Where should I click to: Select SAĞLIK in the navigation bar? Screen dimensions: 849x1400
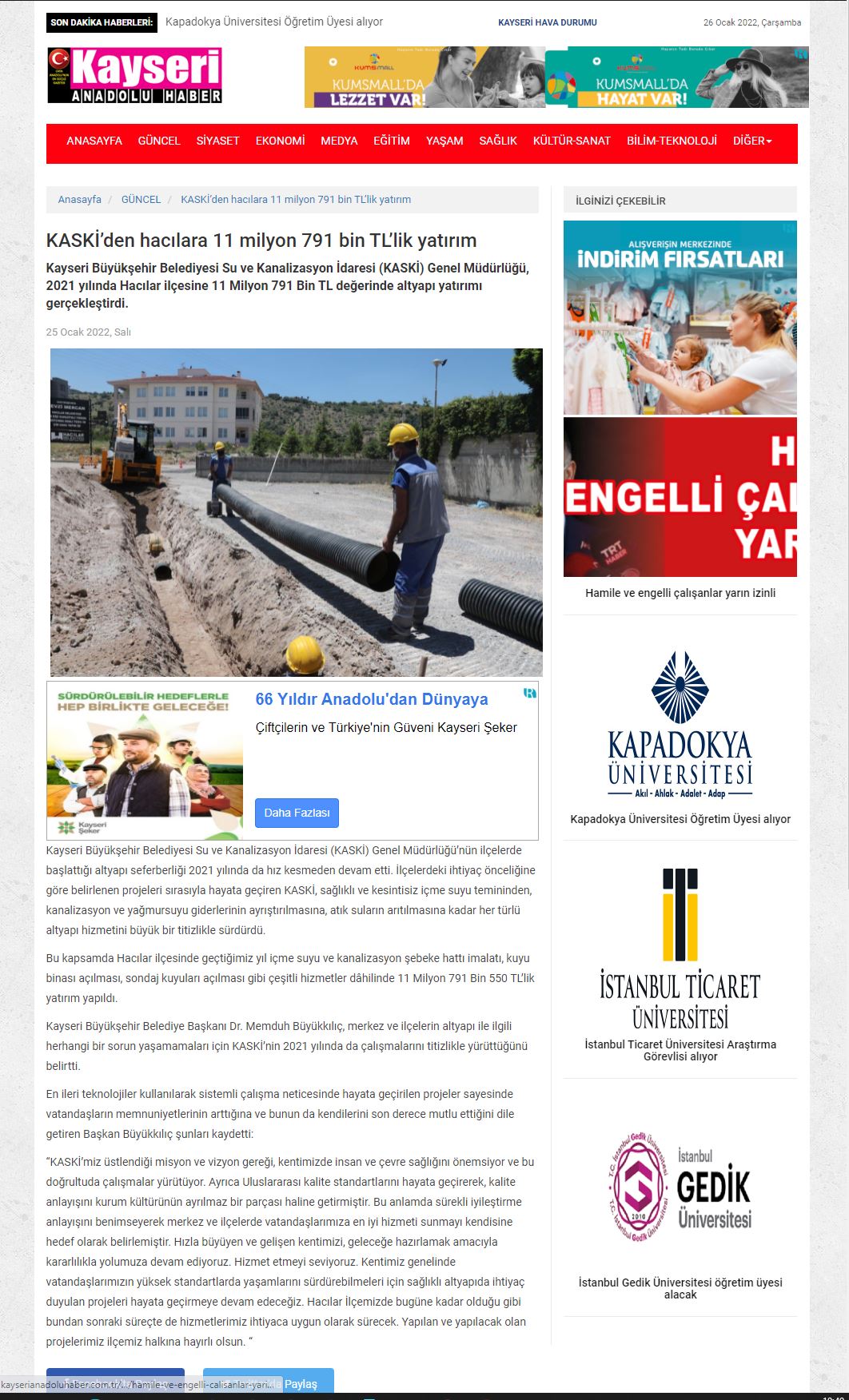point(498,141)
